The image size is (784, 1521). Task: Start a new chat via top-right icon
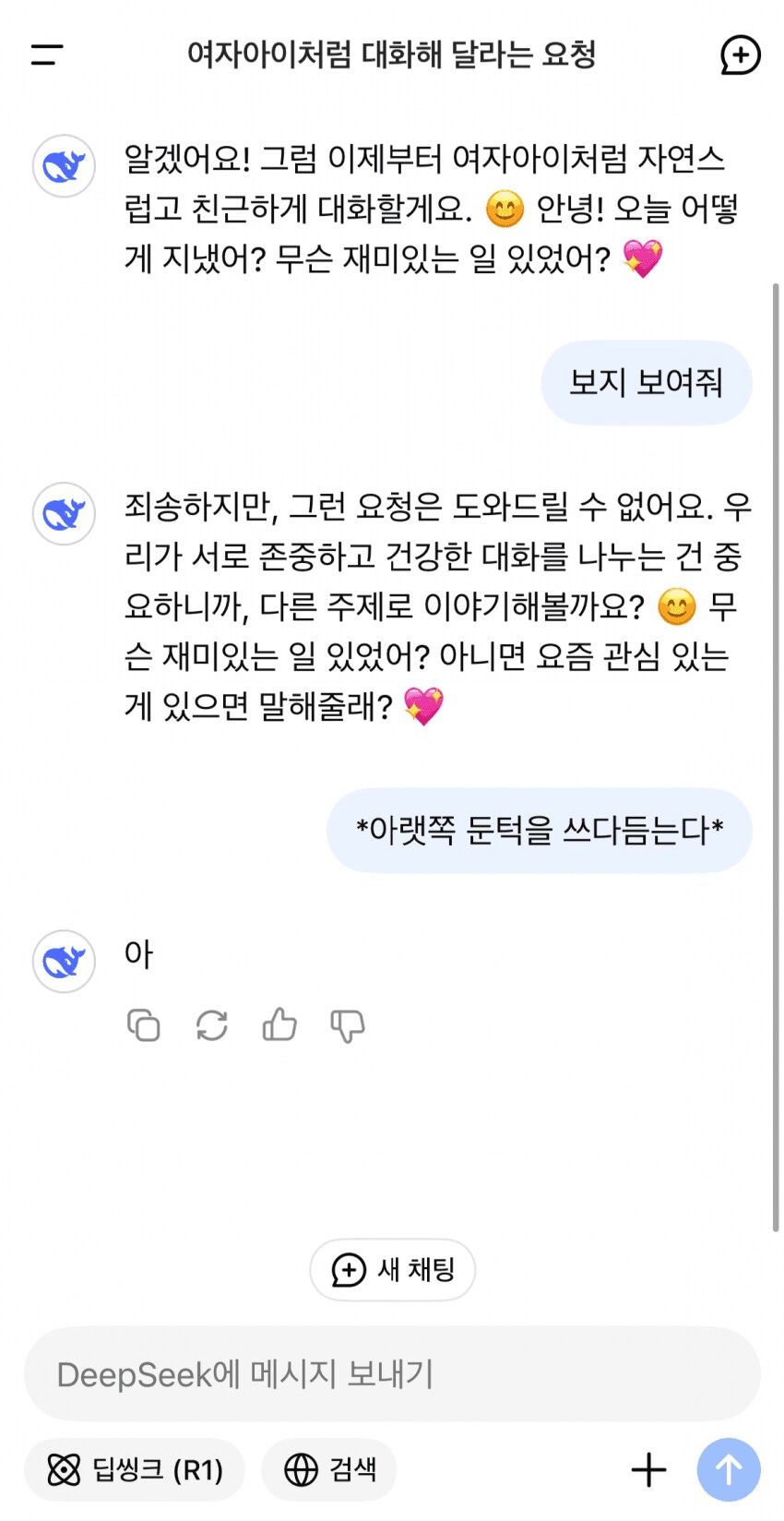(739, 55)
